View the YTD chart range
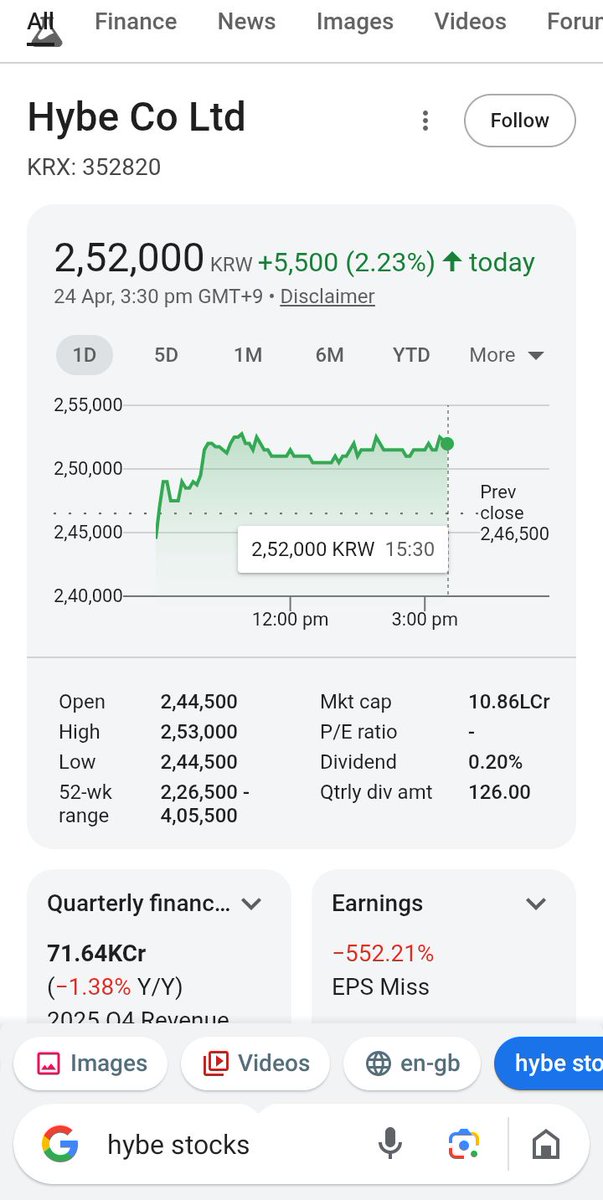 411,355
